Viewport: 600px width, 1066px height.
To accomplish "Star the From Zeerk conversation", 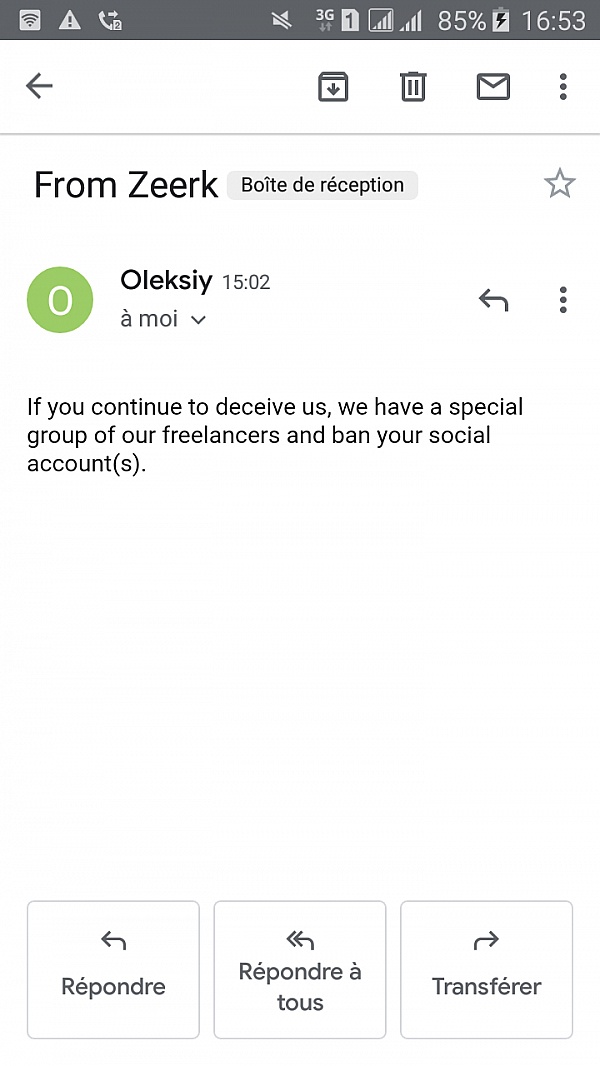I will coord(560,184).
